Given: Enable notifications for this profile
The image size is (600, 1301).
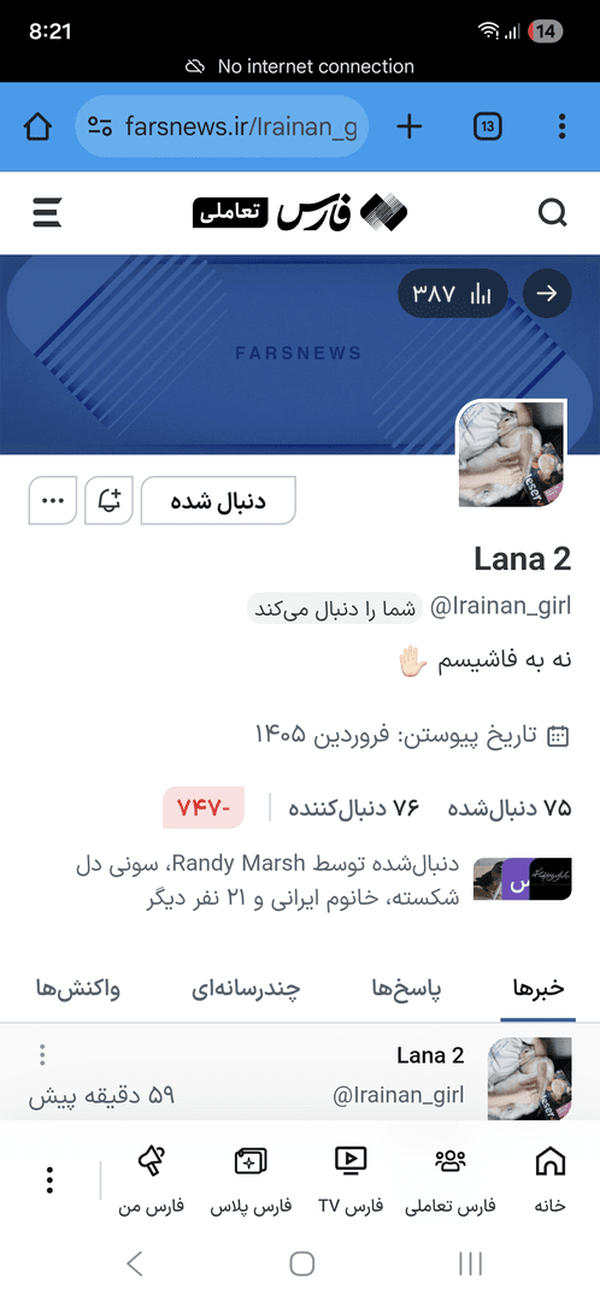Looking at the screenshot, I should pyautogui.click(x=110, y=501).
